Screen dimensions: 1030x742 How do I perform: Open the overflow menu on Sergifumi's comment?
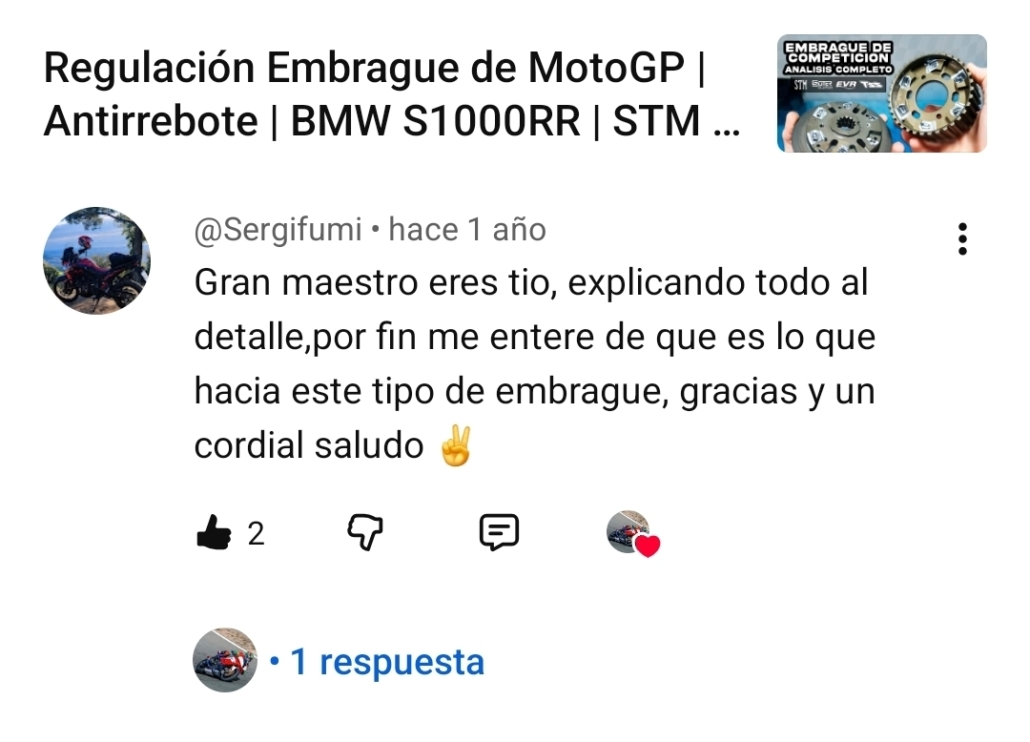[x=962, y=239]
